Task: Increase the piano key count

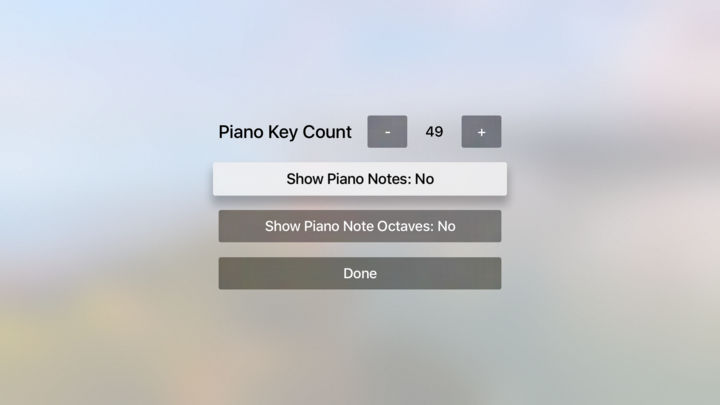Action: click(481, 132)
